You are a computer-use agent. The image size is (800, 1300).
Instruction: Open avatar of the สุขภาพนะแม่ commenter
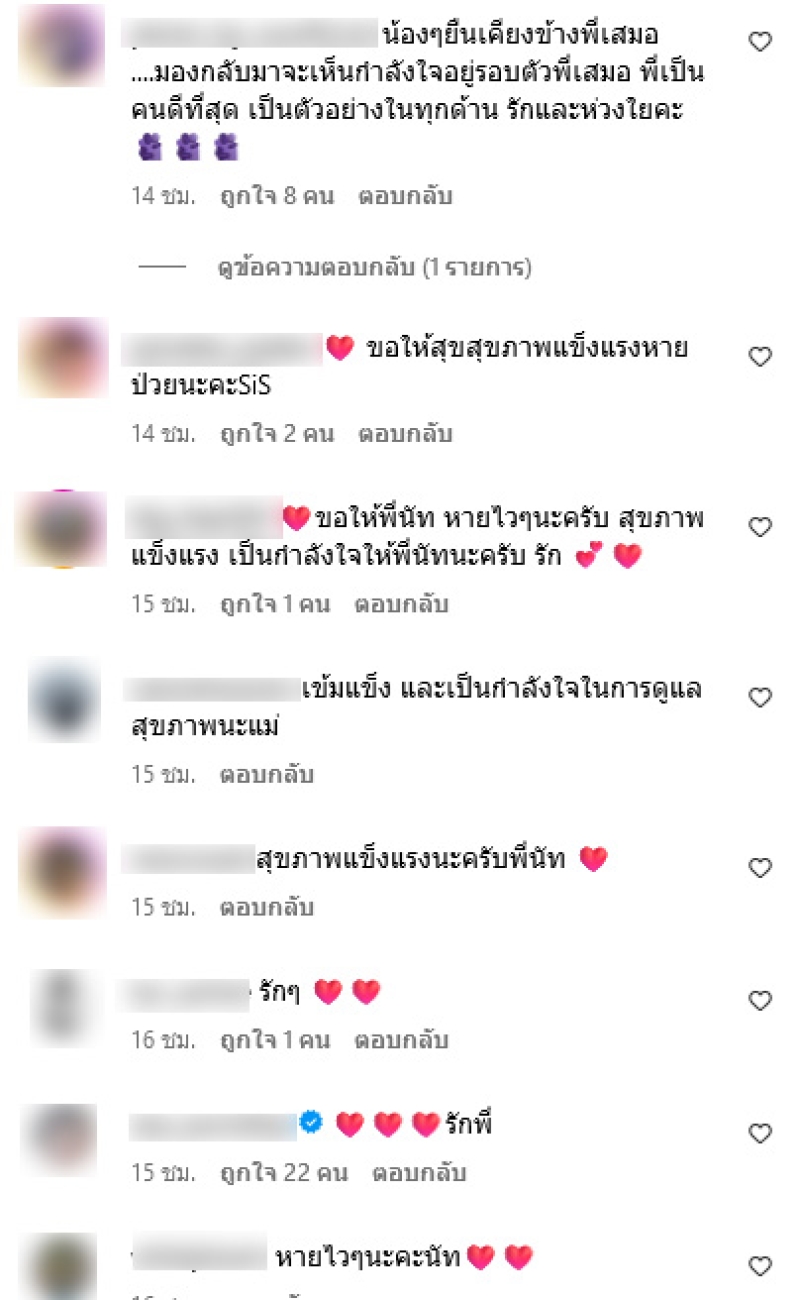pos(64,700)
